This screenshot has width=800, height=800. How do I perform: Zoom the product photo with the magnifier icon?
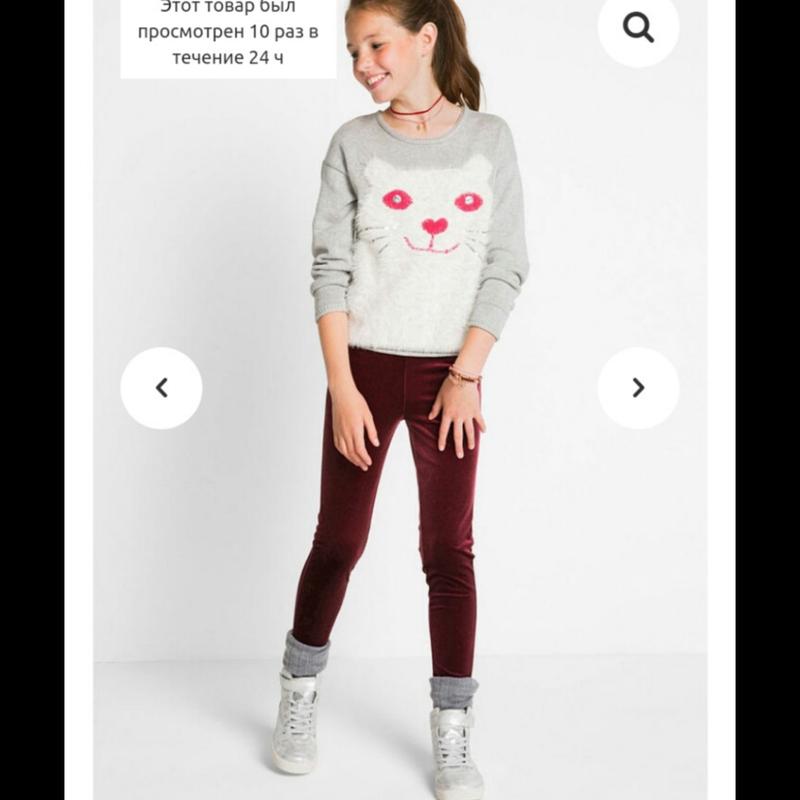tap(638, 27)
